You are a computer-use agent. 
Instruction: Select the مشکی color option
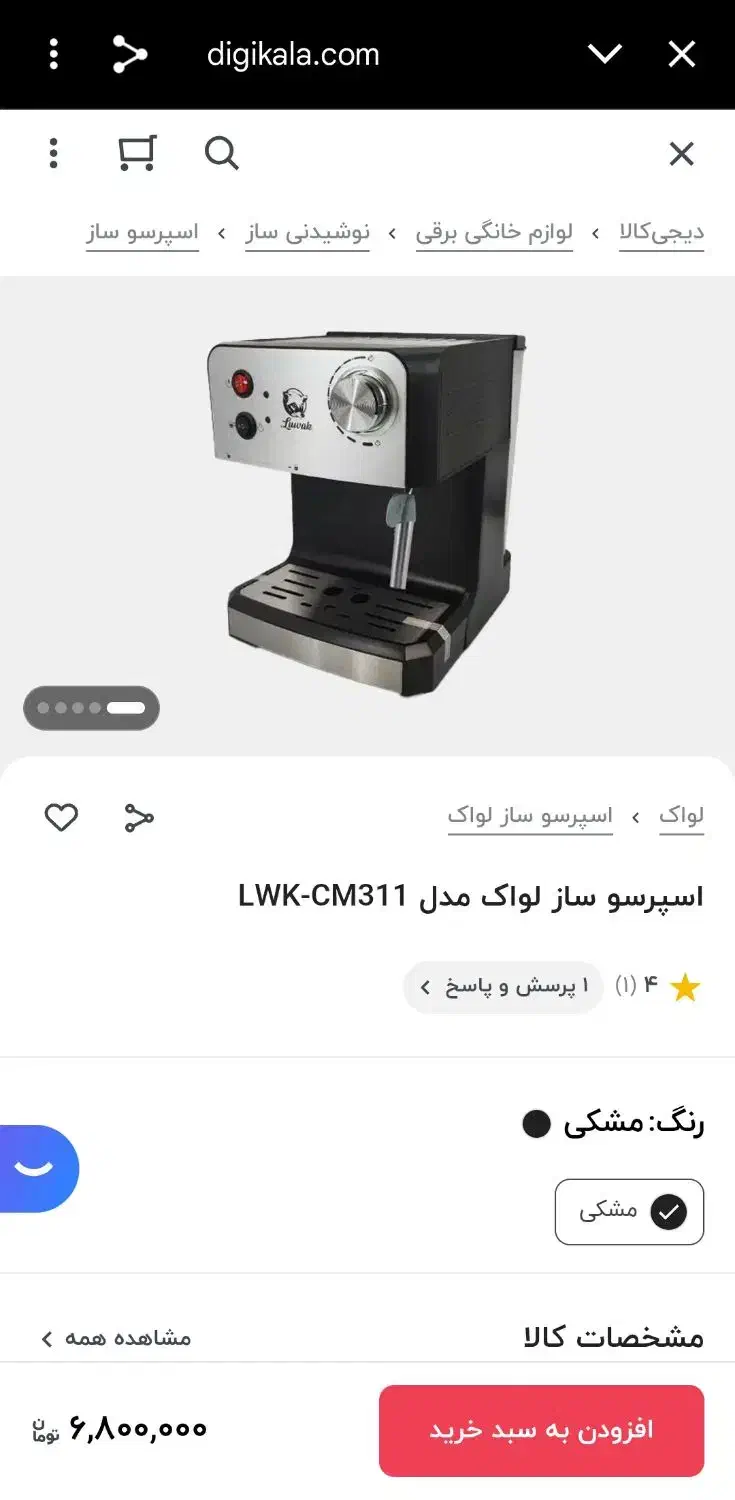tap(629, 1211)
